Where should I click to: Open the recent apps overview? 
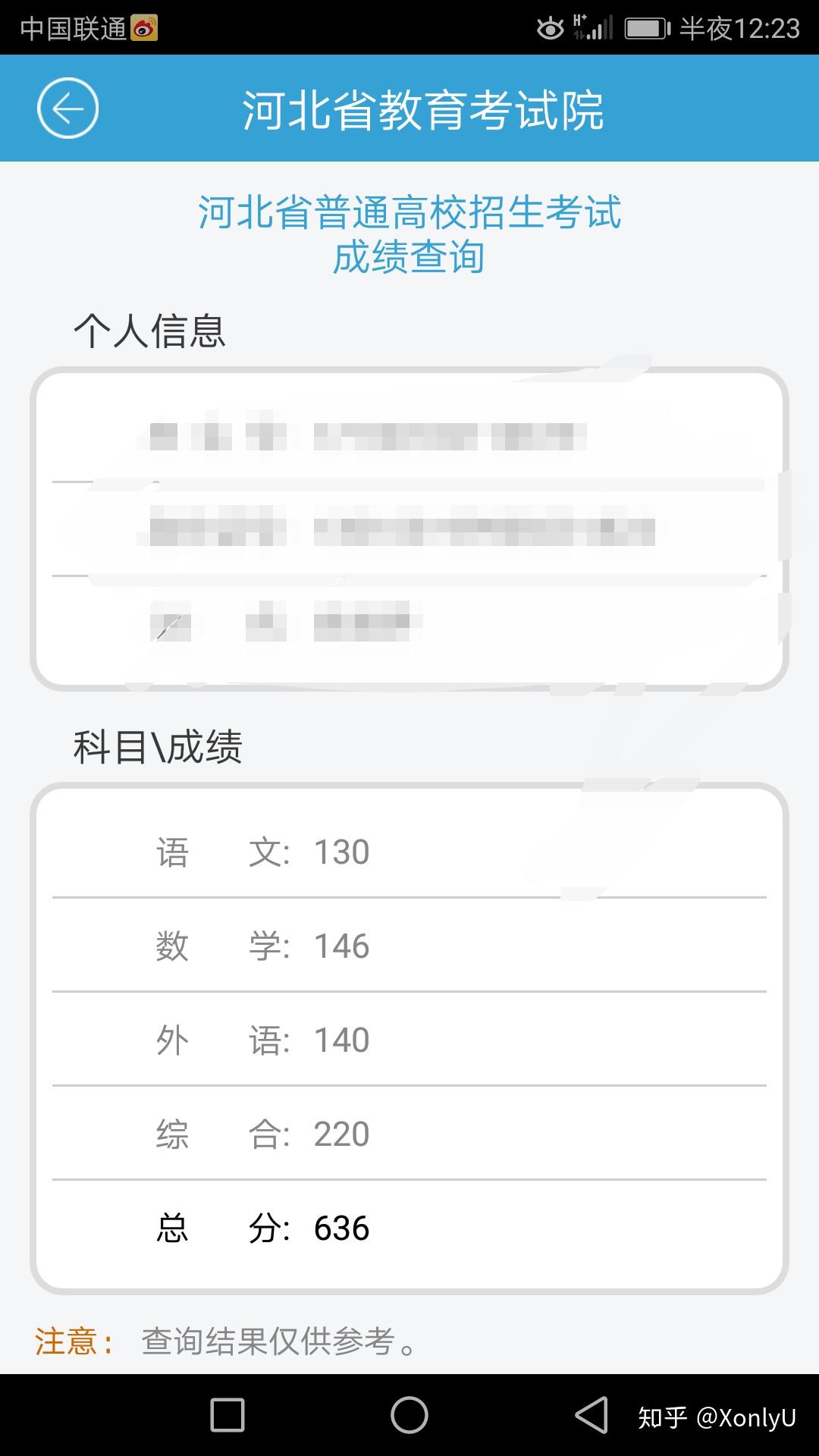click(227, 1415)
